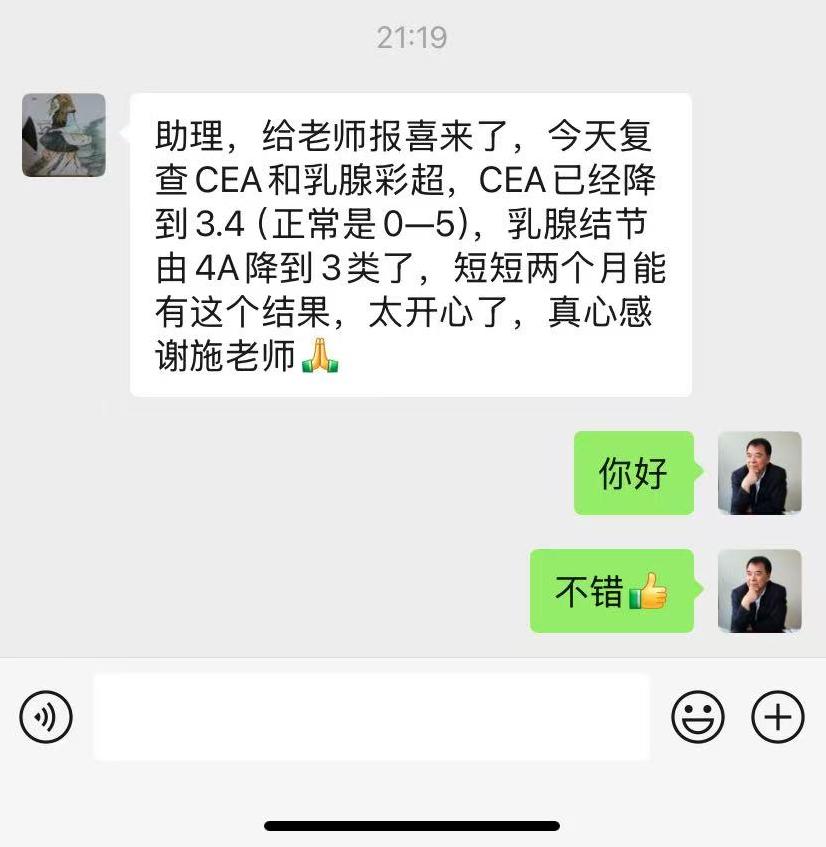Tap the long message about CEA results
This screenshot has width=826, height=847.
pos(410,240)
